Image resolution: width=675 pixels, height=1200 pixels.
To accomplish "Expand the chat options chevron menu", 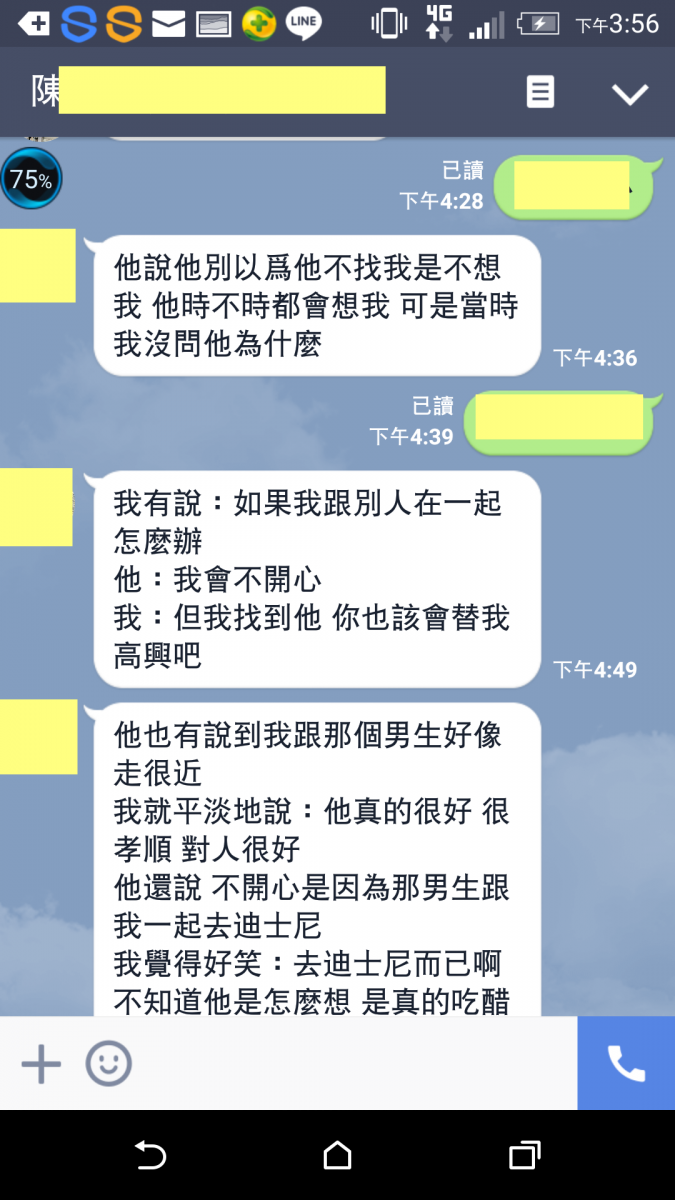I will [630, 94].
